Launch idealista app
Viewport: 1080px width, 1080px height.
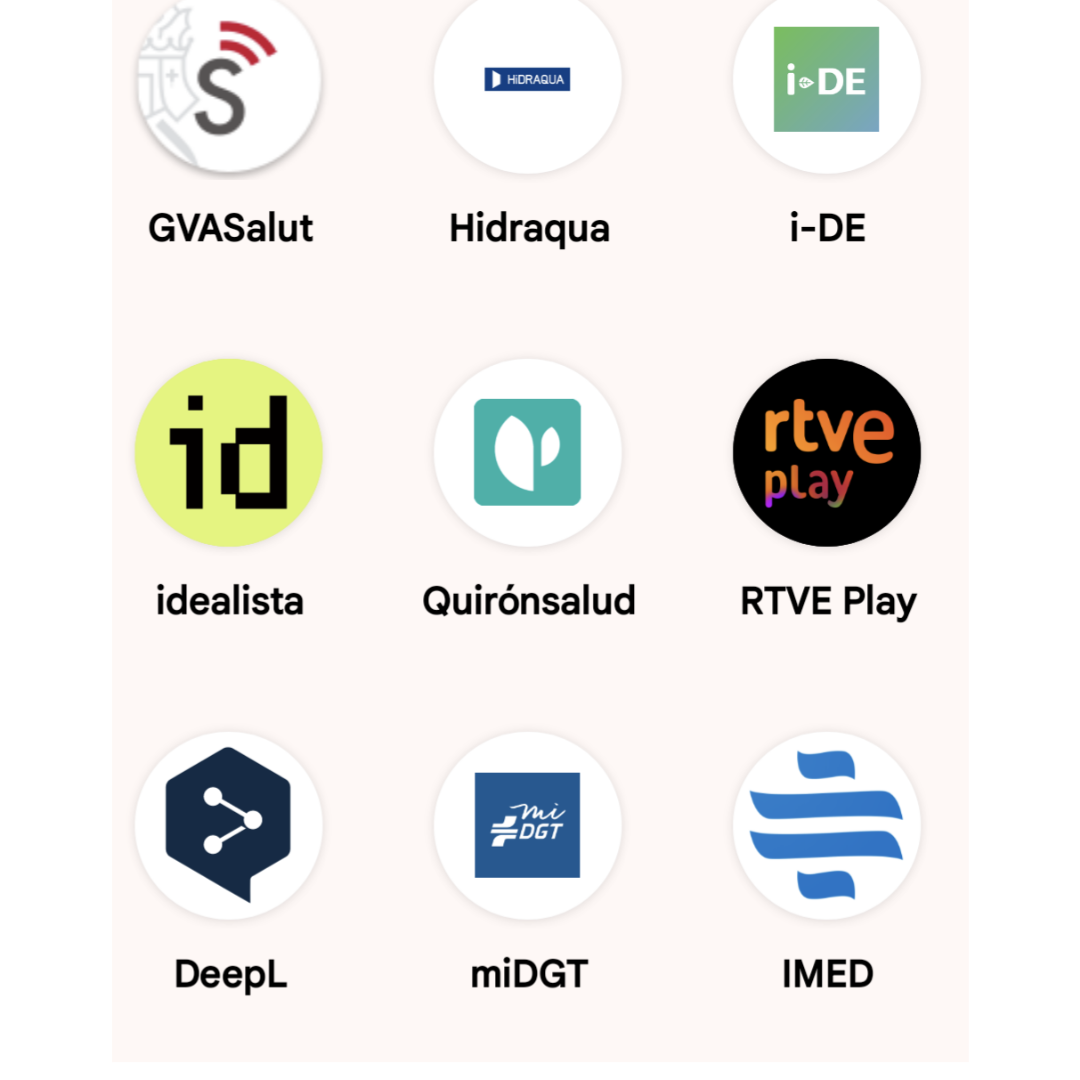tap(229, 453)
